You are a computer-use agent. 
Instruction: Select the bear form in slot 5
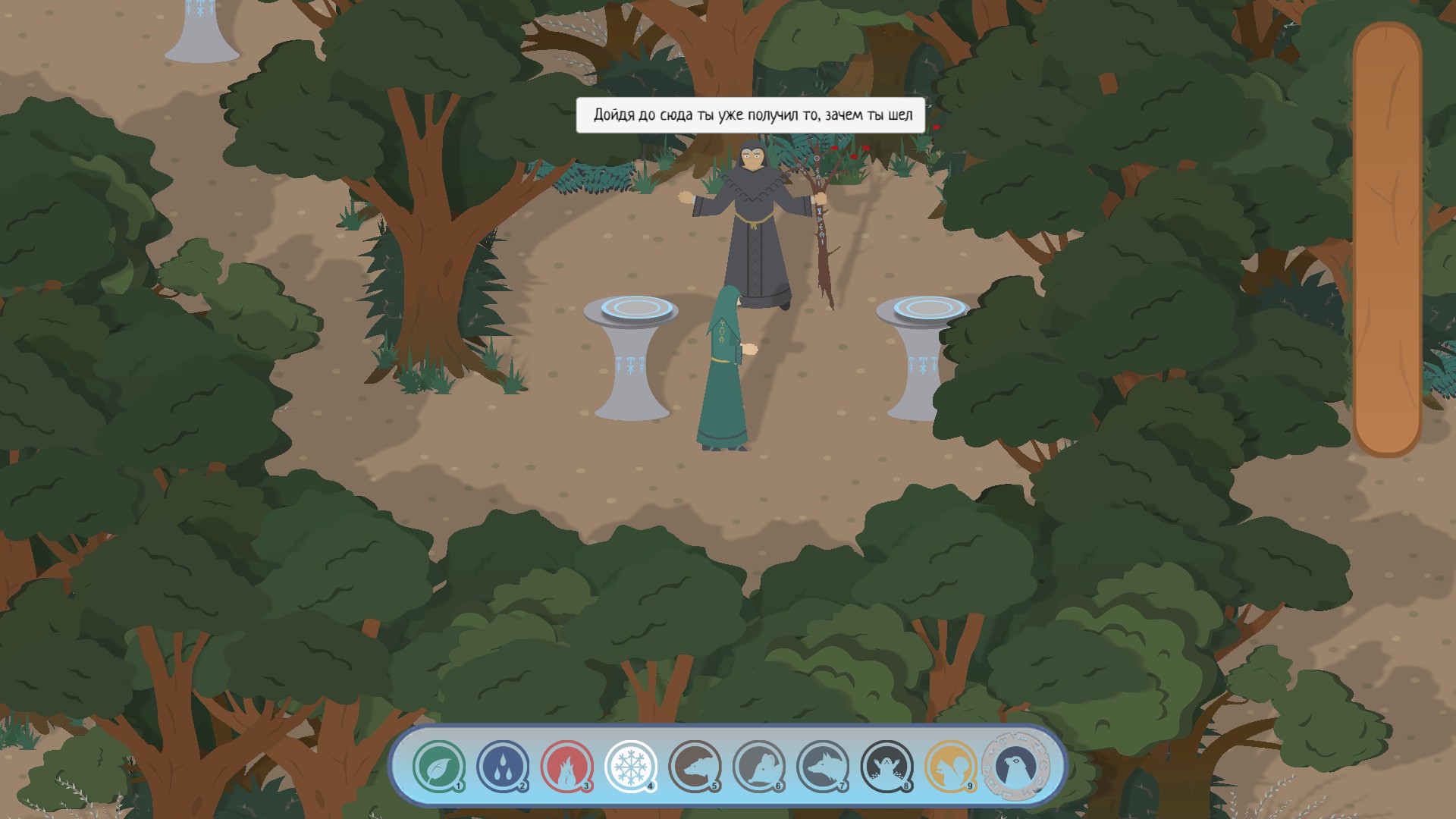click(694, 767)
